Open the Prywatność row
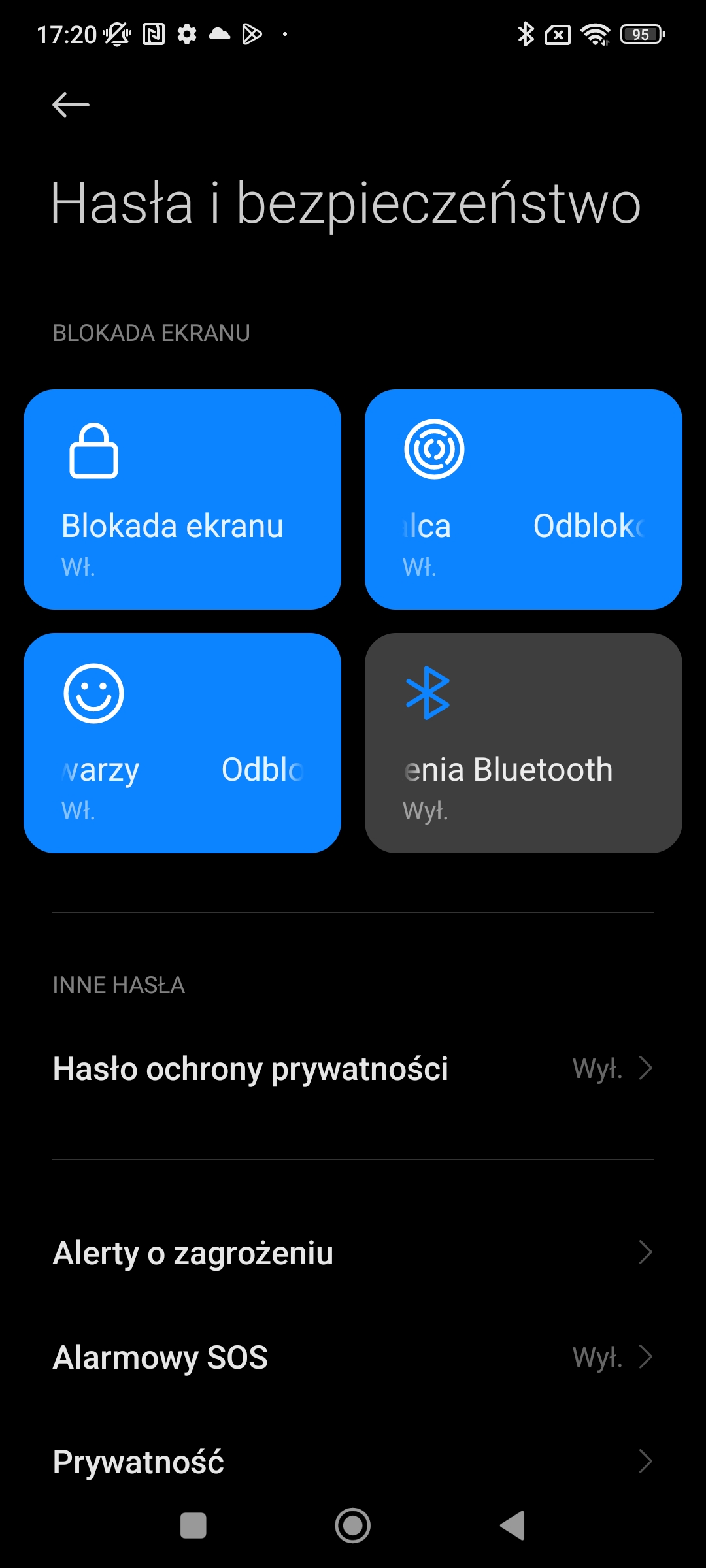The height and width of the screenshot is (1568, 706). [353, 1462]
